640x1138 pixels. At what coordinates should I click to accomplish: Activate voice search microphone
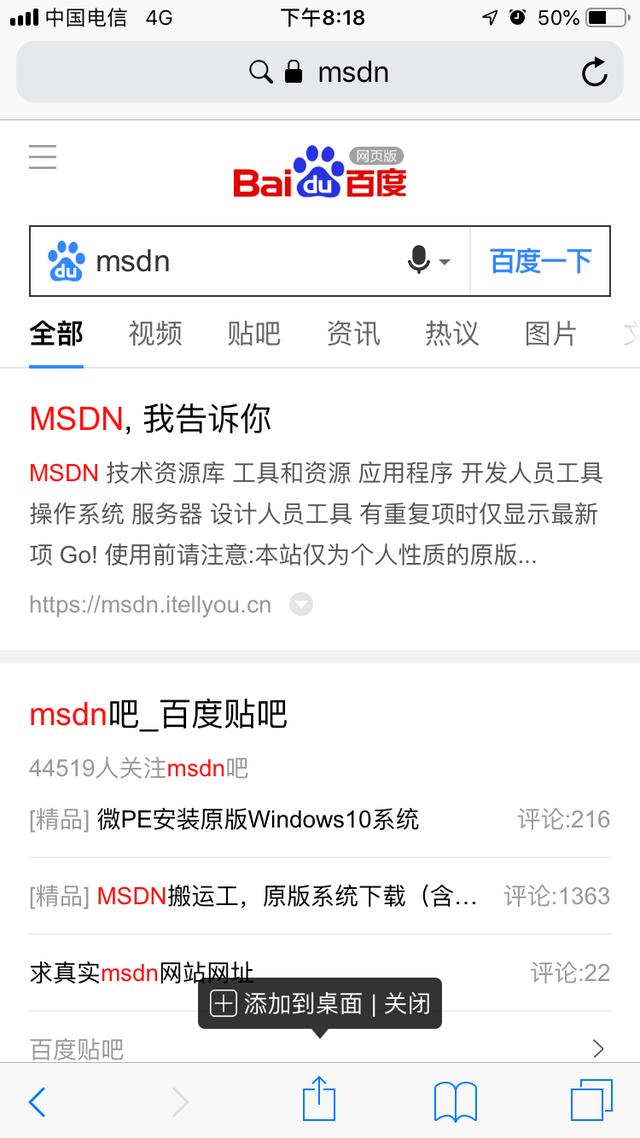[420, 261]
